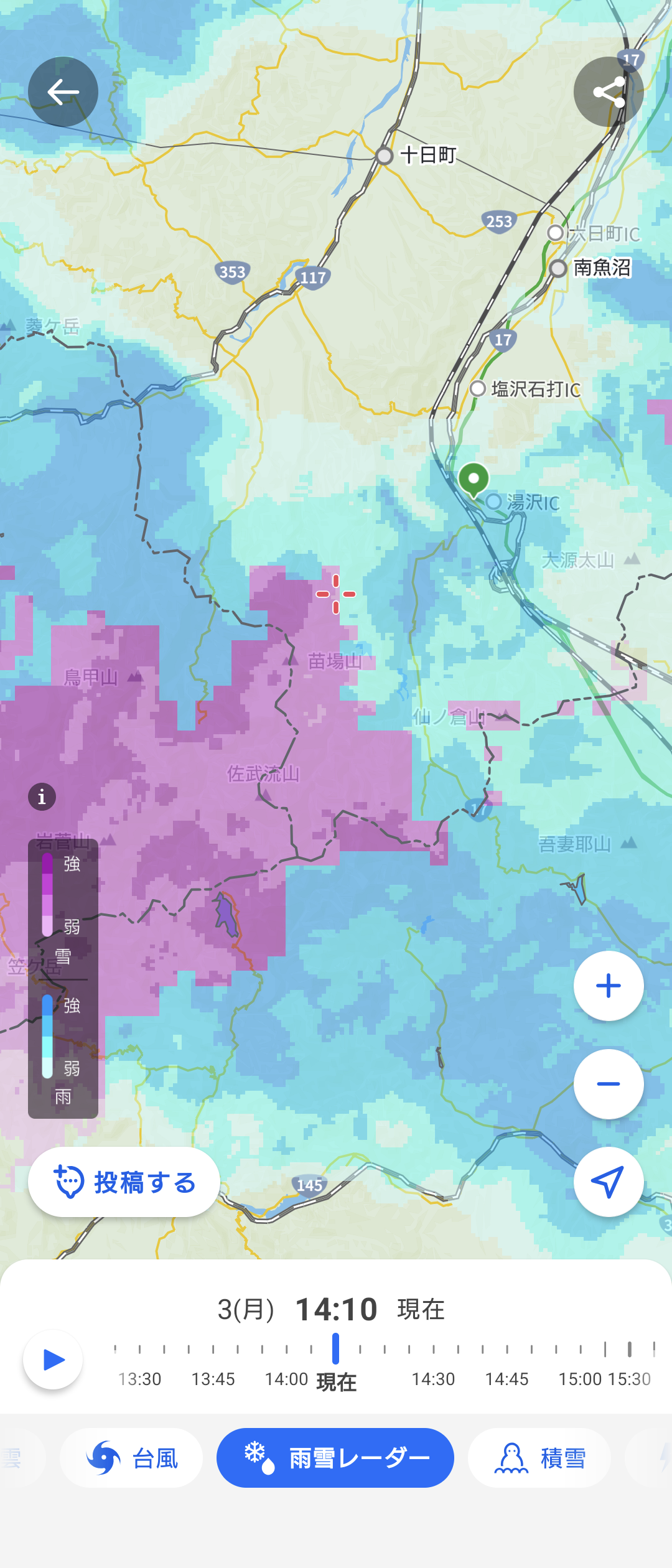Zoom in on the map
This screenshot has height=1568, width=672.
coord(608,986)
